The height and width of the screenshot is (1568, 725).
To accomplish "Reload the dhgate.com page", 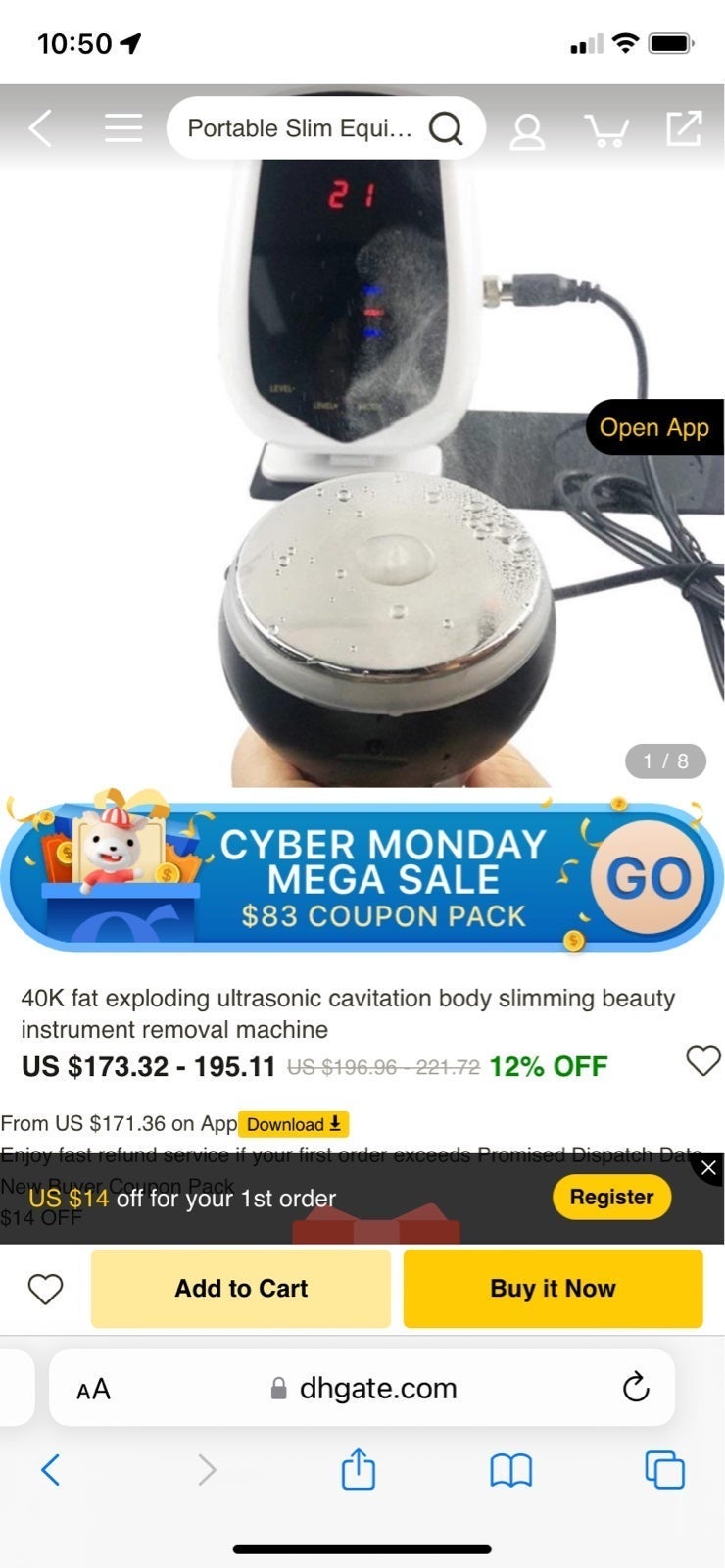I will point(636,1388).
